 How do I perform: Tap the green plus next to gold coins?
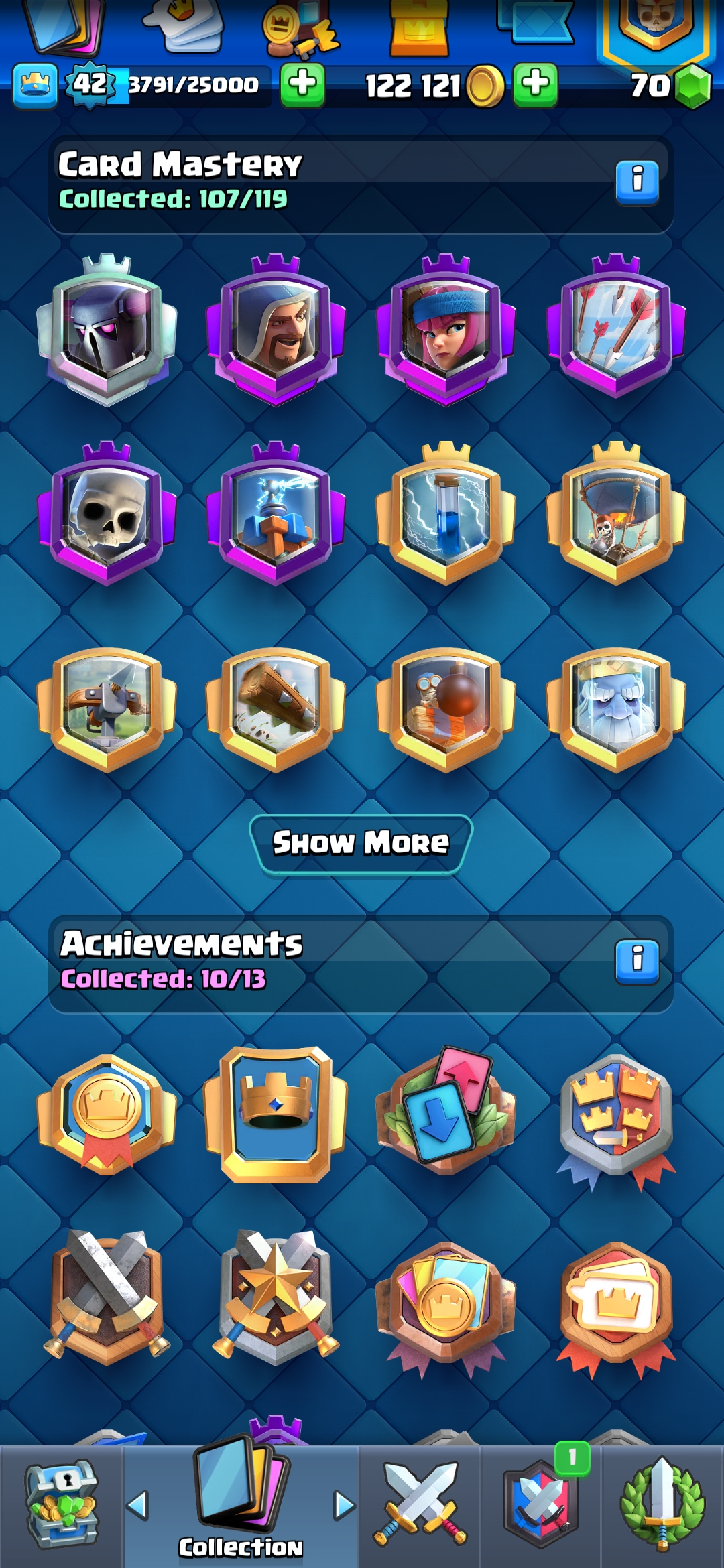(x=535, y=85)
